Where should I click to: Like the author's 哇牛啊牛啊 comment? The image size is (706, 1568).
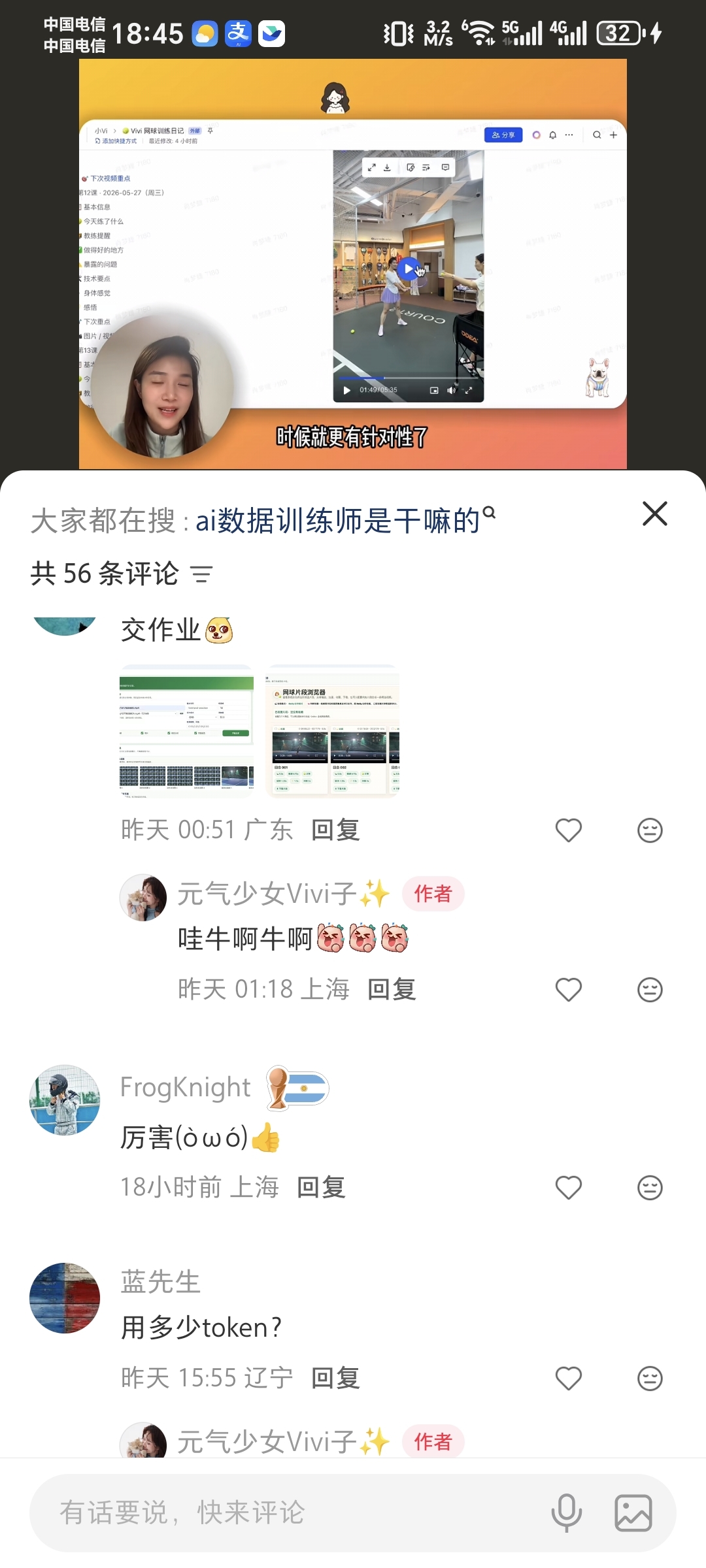pyautogui.click(x=568, y=990)
